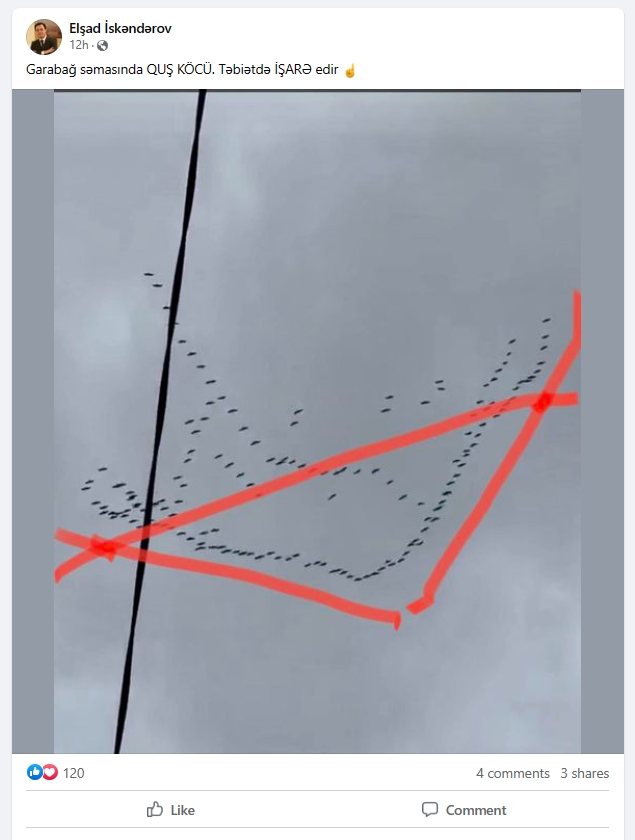
Task: Like this post
Action: pos(170,810)
